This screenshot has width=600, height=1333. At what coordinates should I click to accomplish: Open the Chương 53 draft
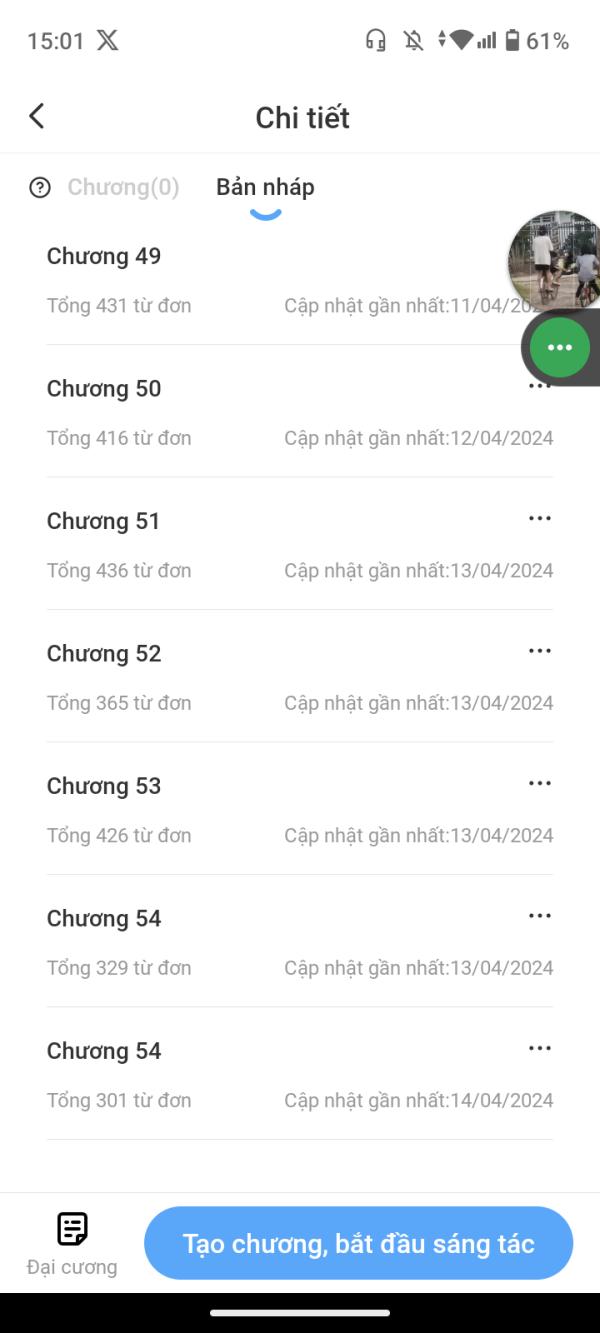(104, 786)
